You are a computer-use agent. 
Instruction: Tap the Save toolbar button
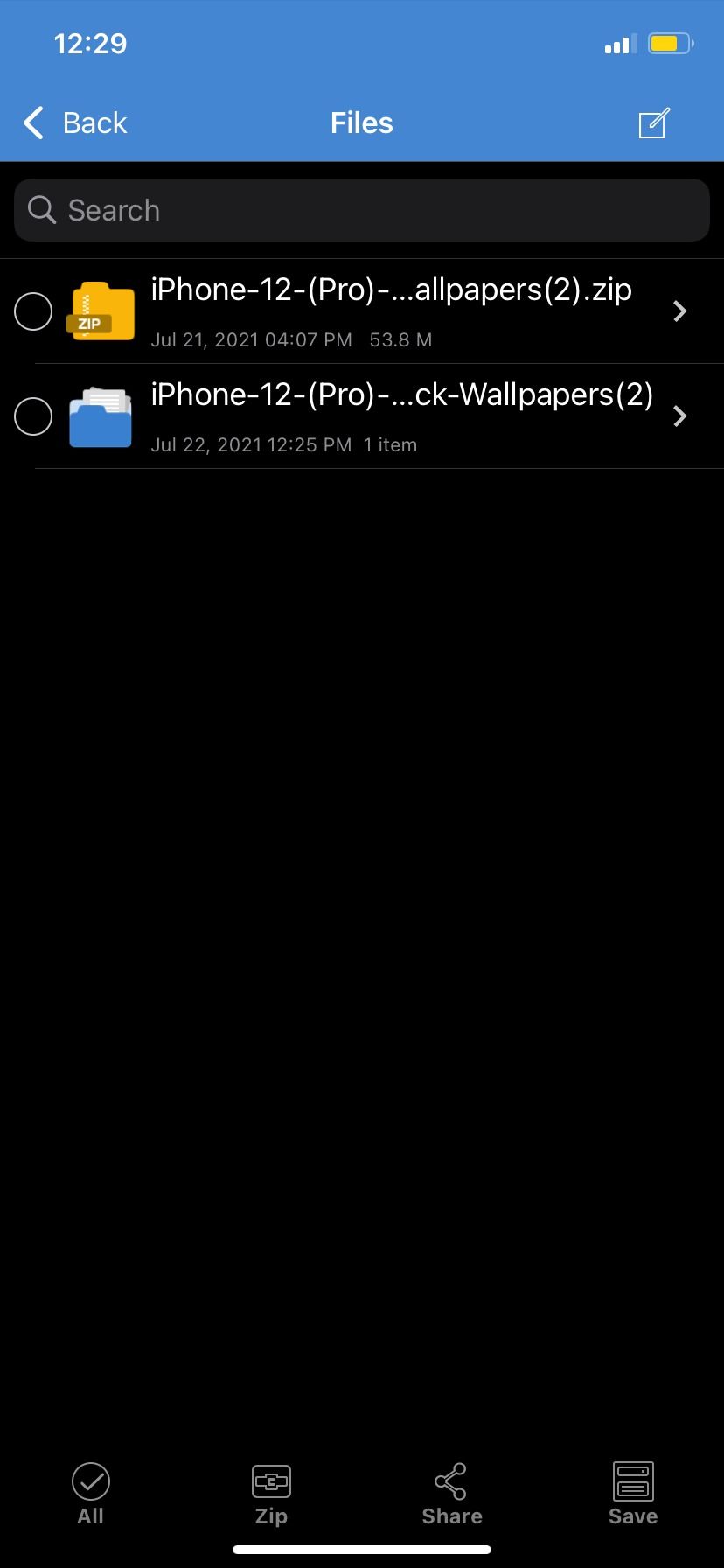(x=632, y=1494)
